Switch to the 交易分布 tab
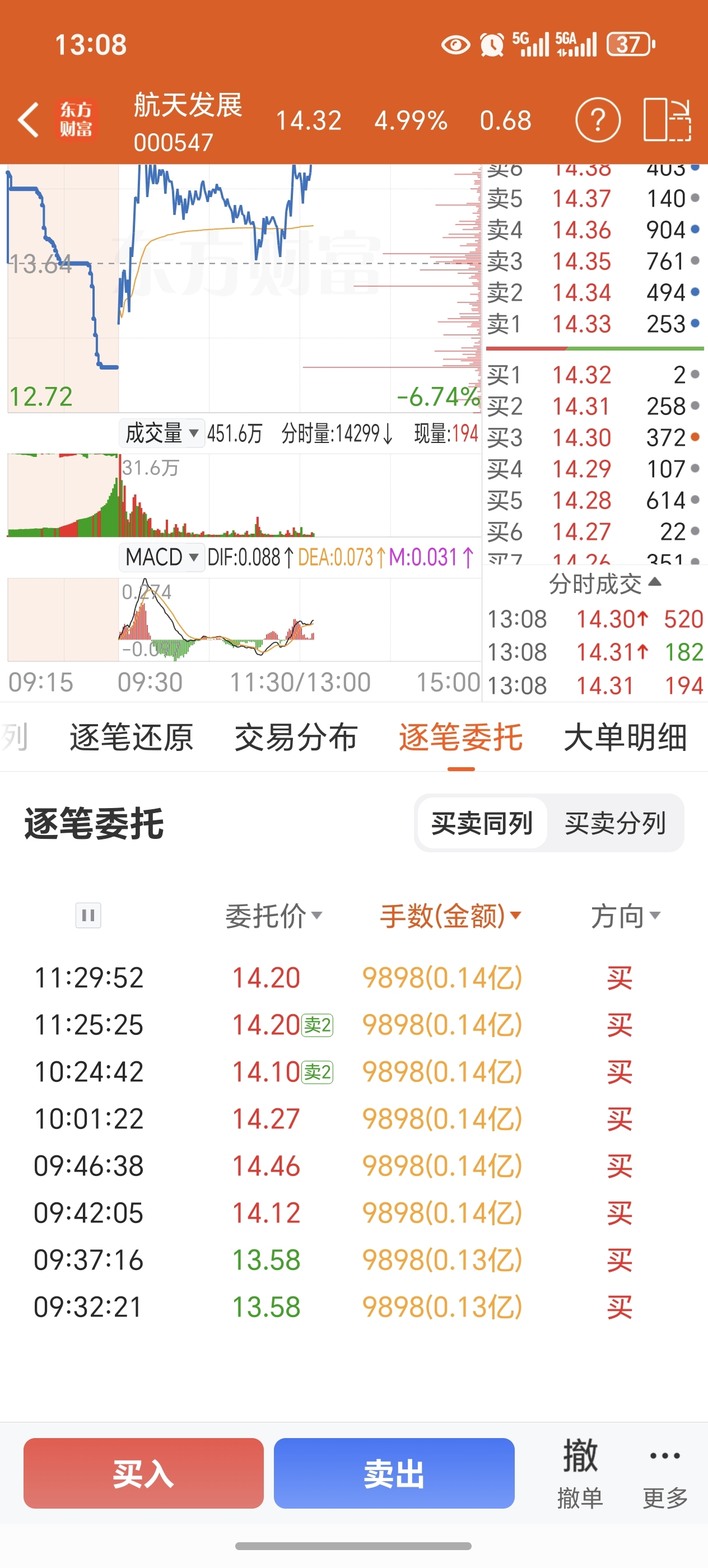708x1568 pixels. [x=296, y=737]
